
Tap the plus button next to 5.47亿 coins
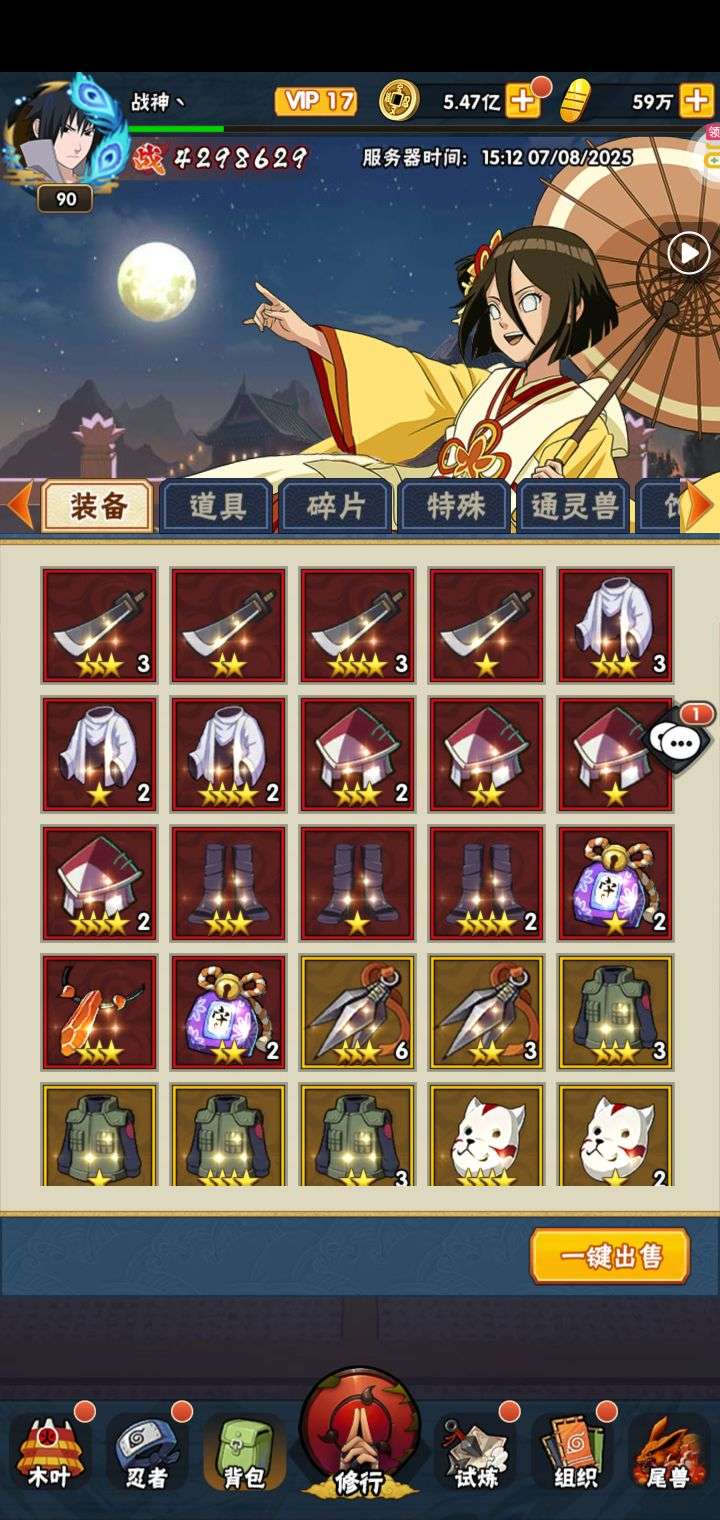(x=523, y=101)
